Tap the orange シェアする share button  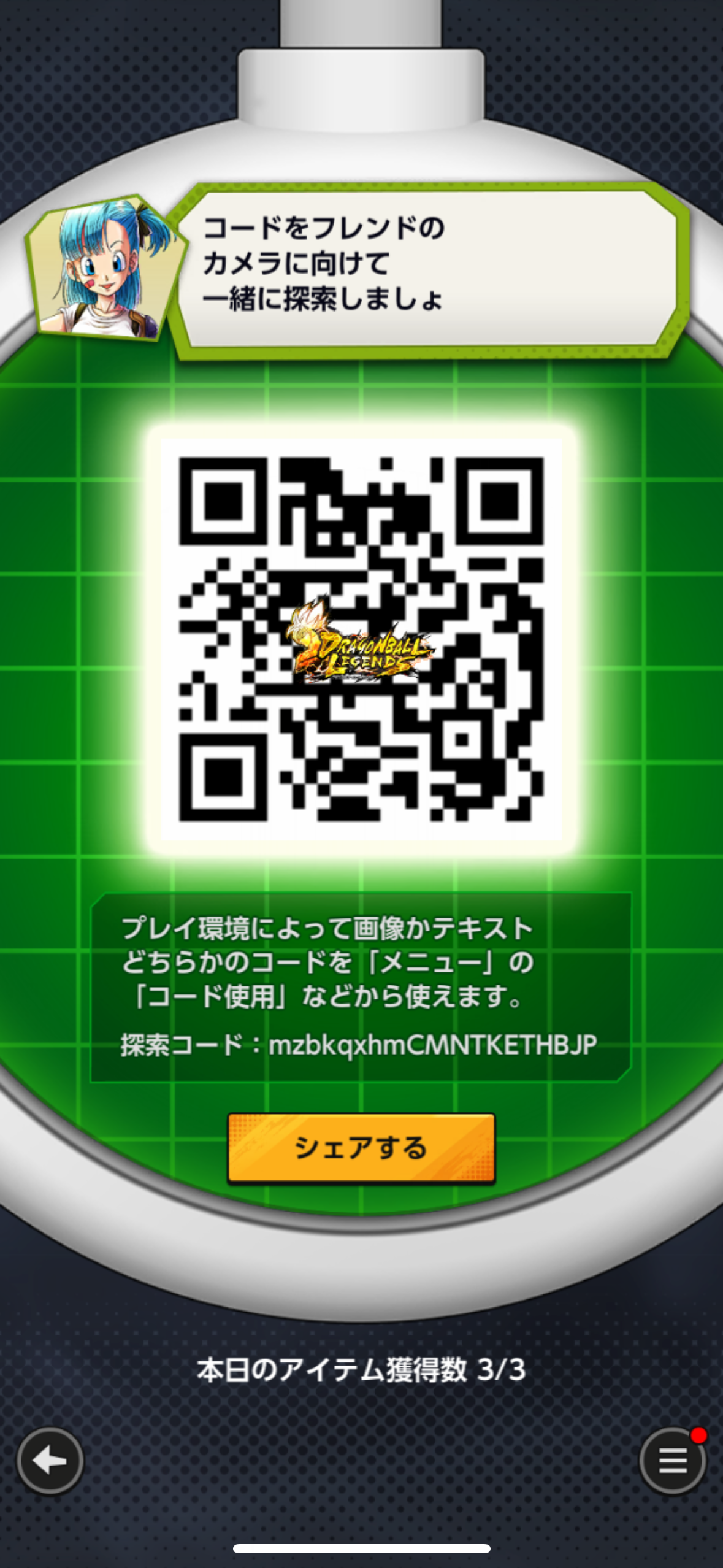pos(361,1147)
